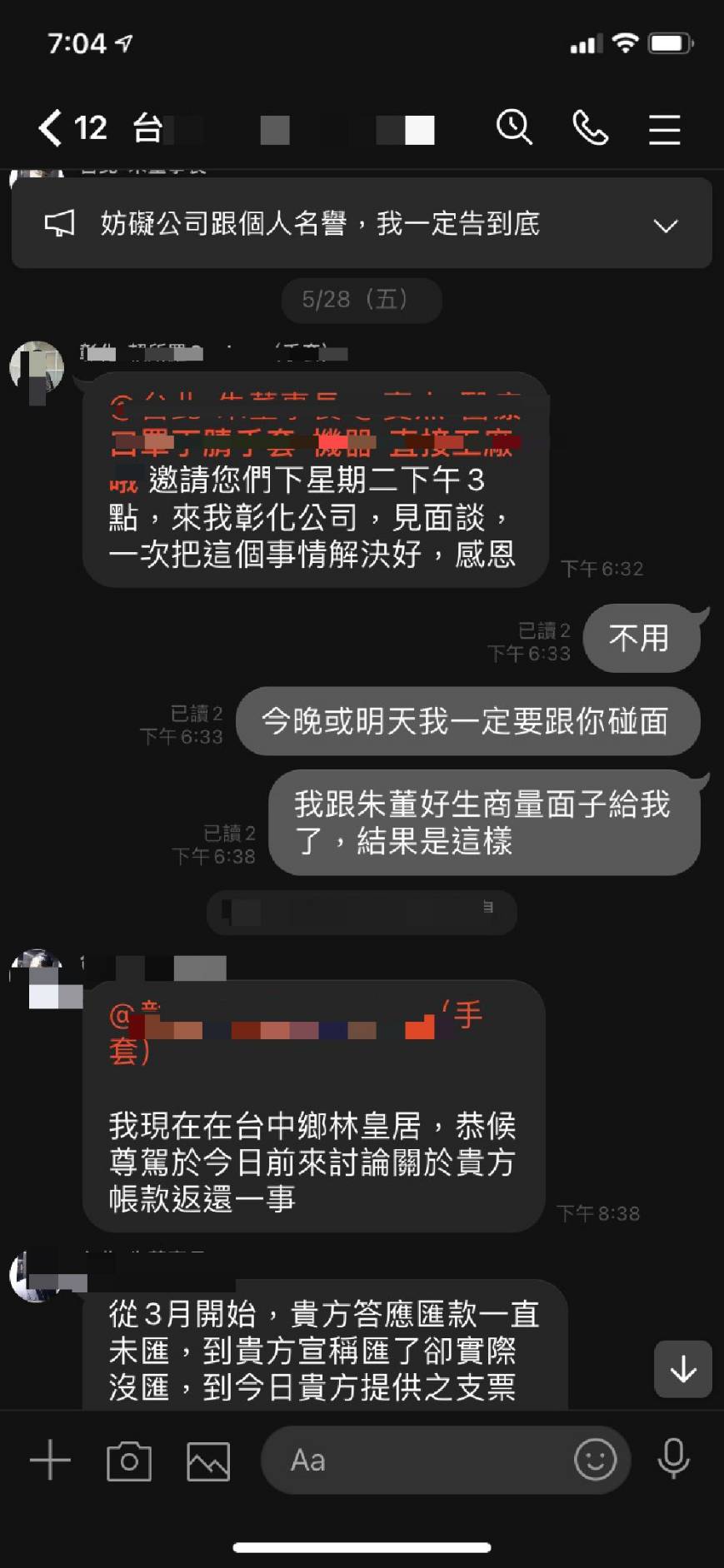The height and width of the screenshot is (1568, 724).
Task: Record a voice message with microphone
Action: coord(673,1459)
